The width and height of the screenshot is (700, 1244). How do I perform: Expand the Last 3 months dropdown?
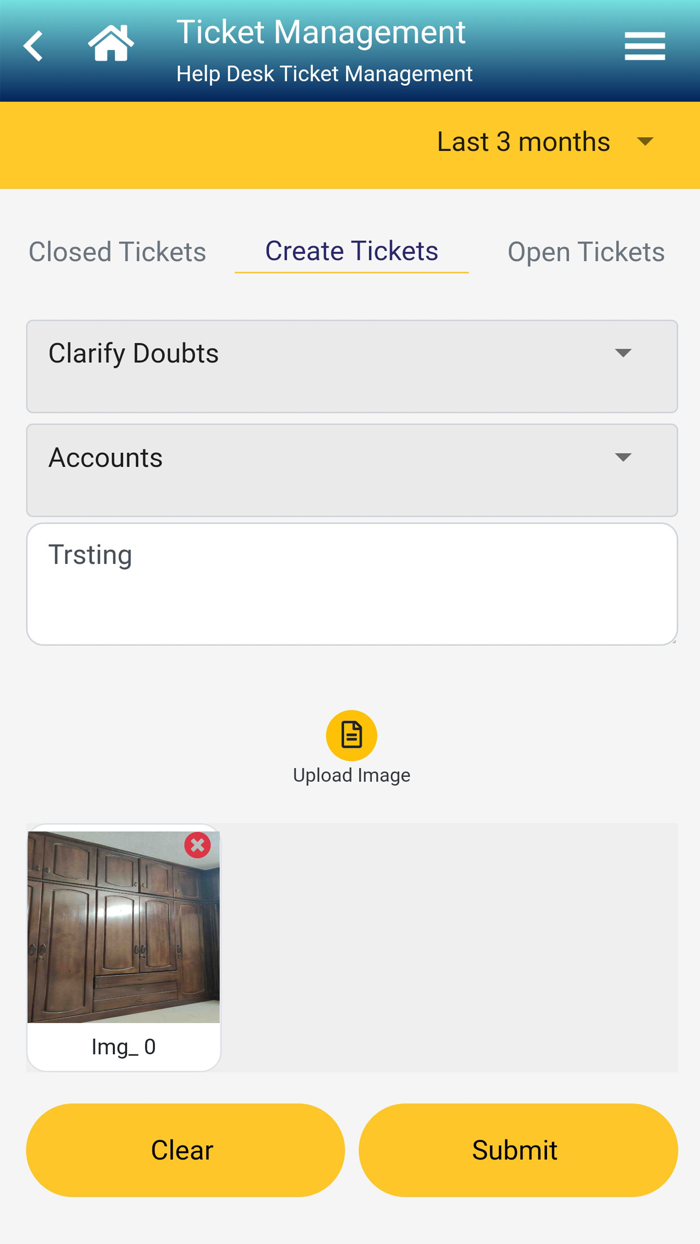pos(545,142)
